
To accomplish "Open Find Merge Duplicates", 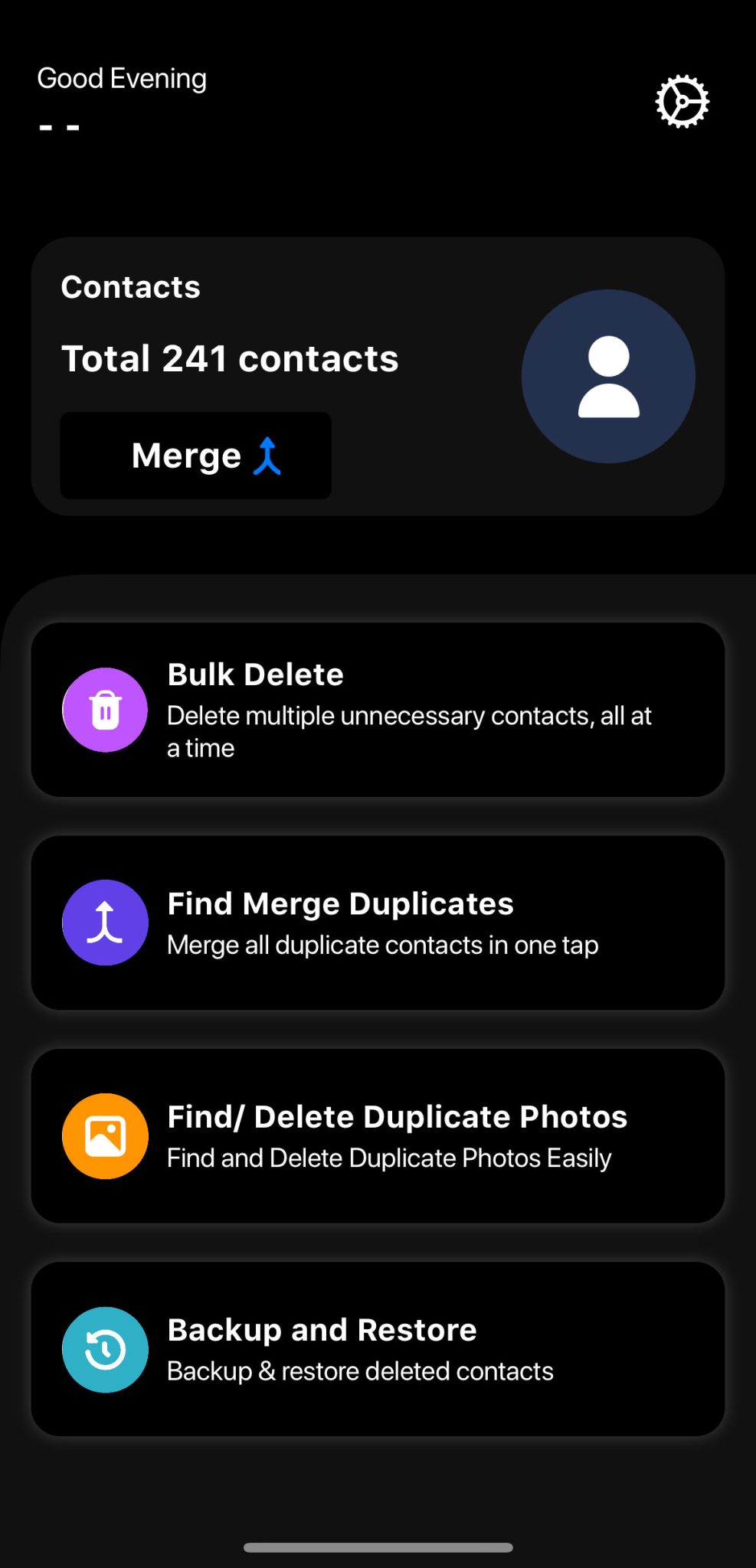I will (378, 922).
